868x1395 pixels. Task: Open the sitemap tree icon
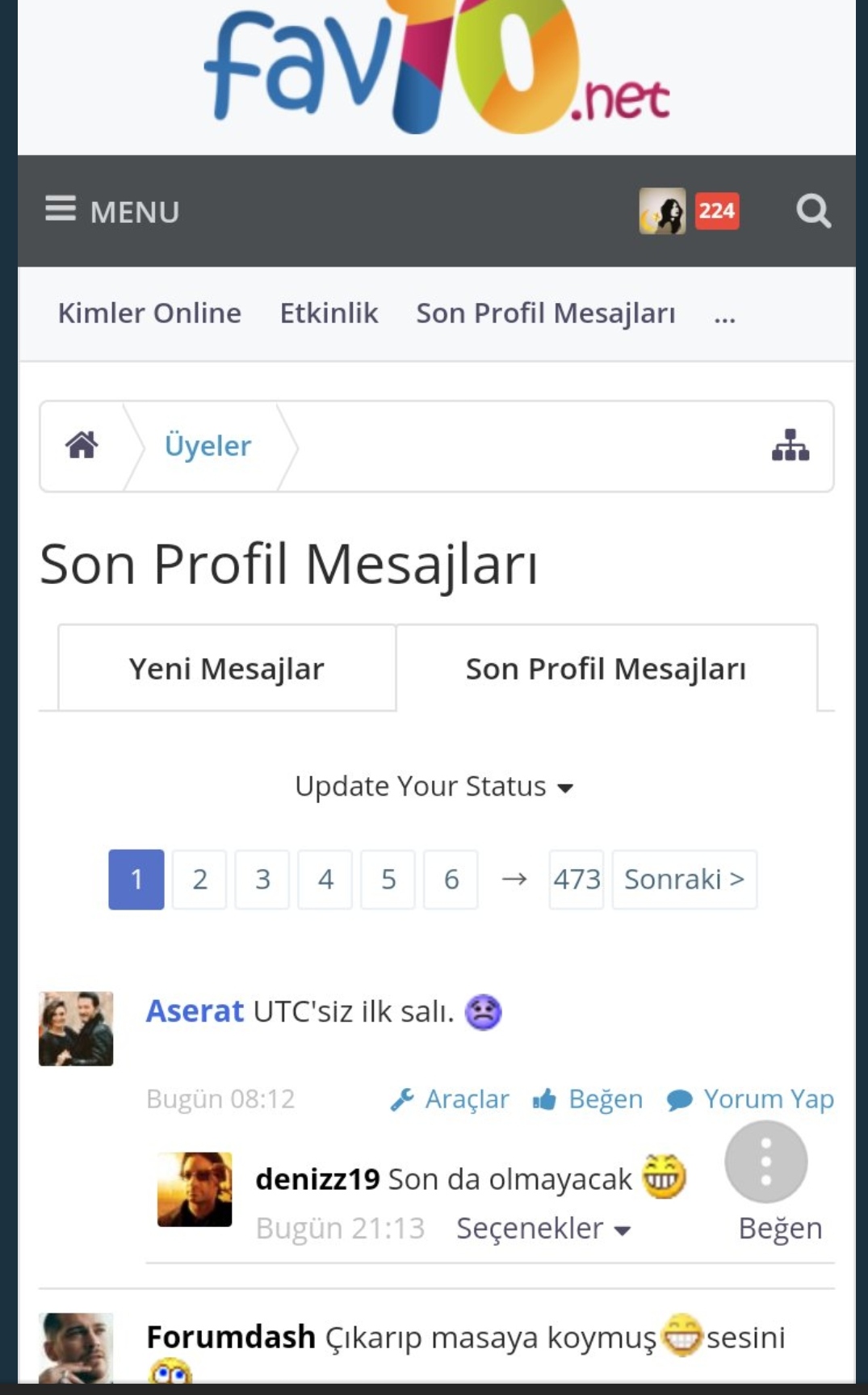point(790,445)
